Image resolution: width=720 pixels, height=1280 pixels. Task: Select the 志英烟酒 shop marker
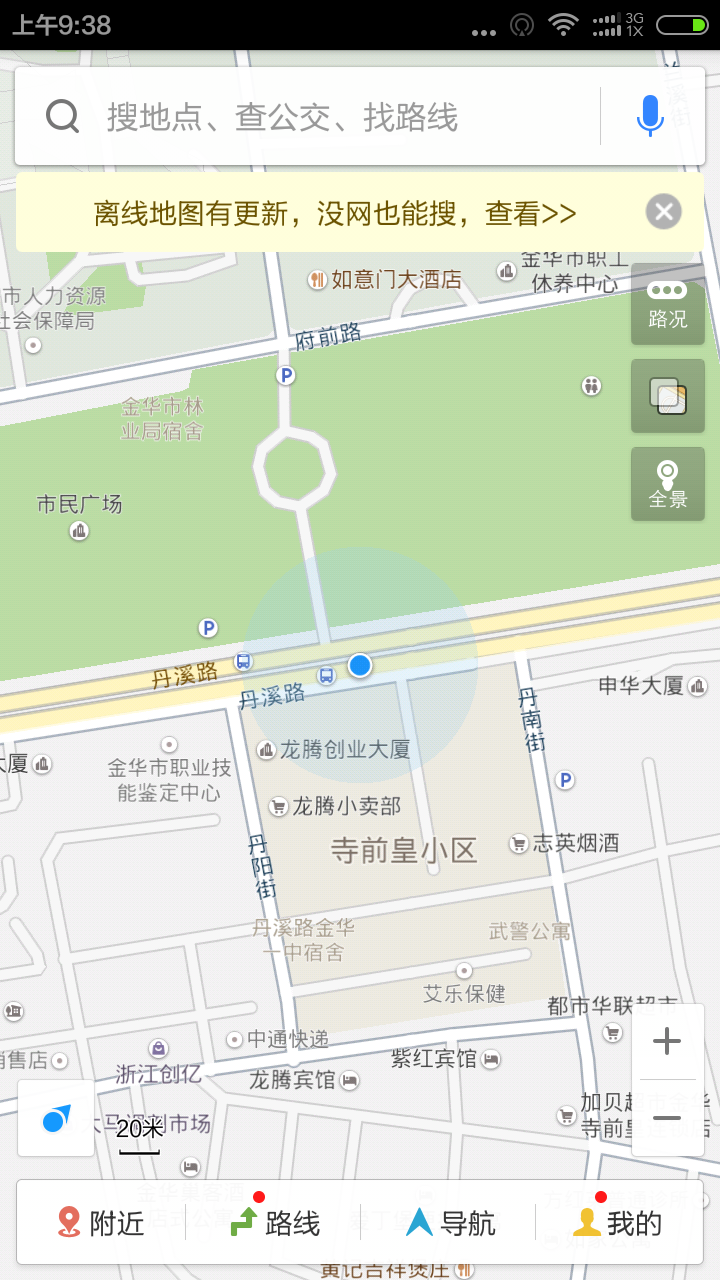click(x=519, y=843)
